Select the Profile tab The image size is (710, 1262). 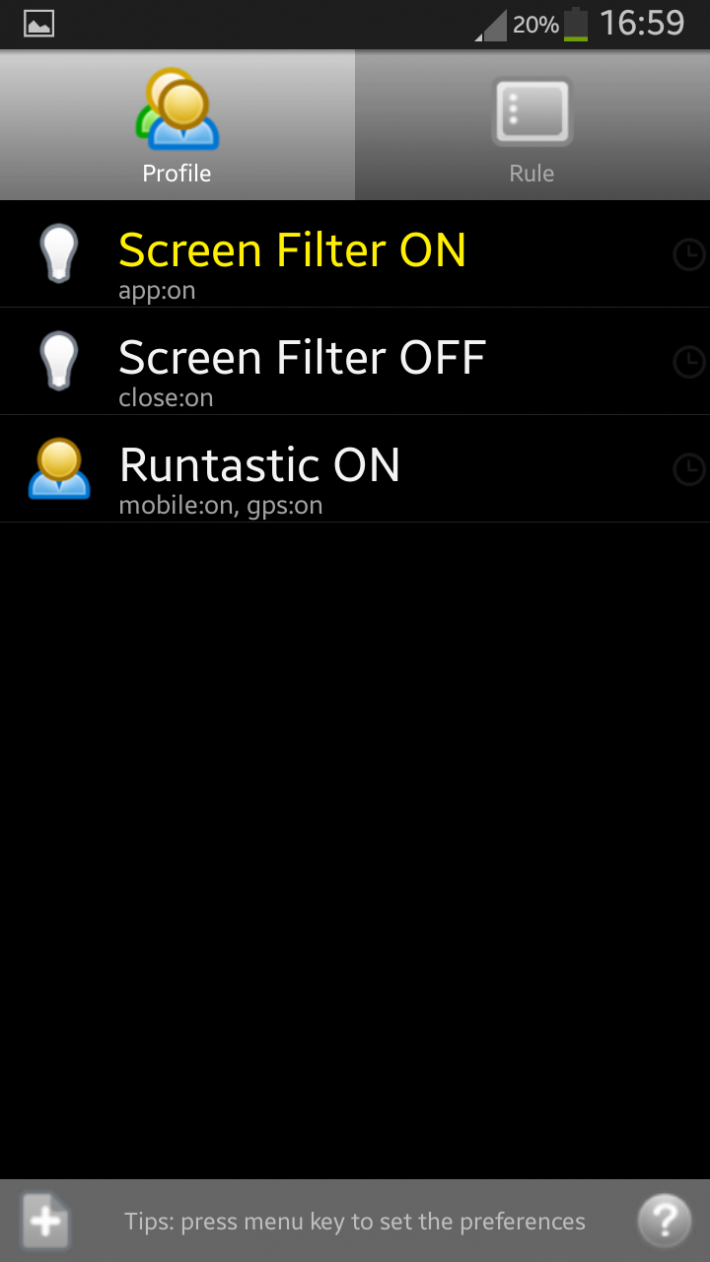177,126
